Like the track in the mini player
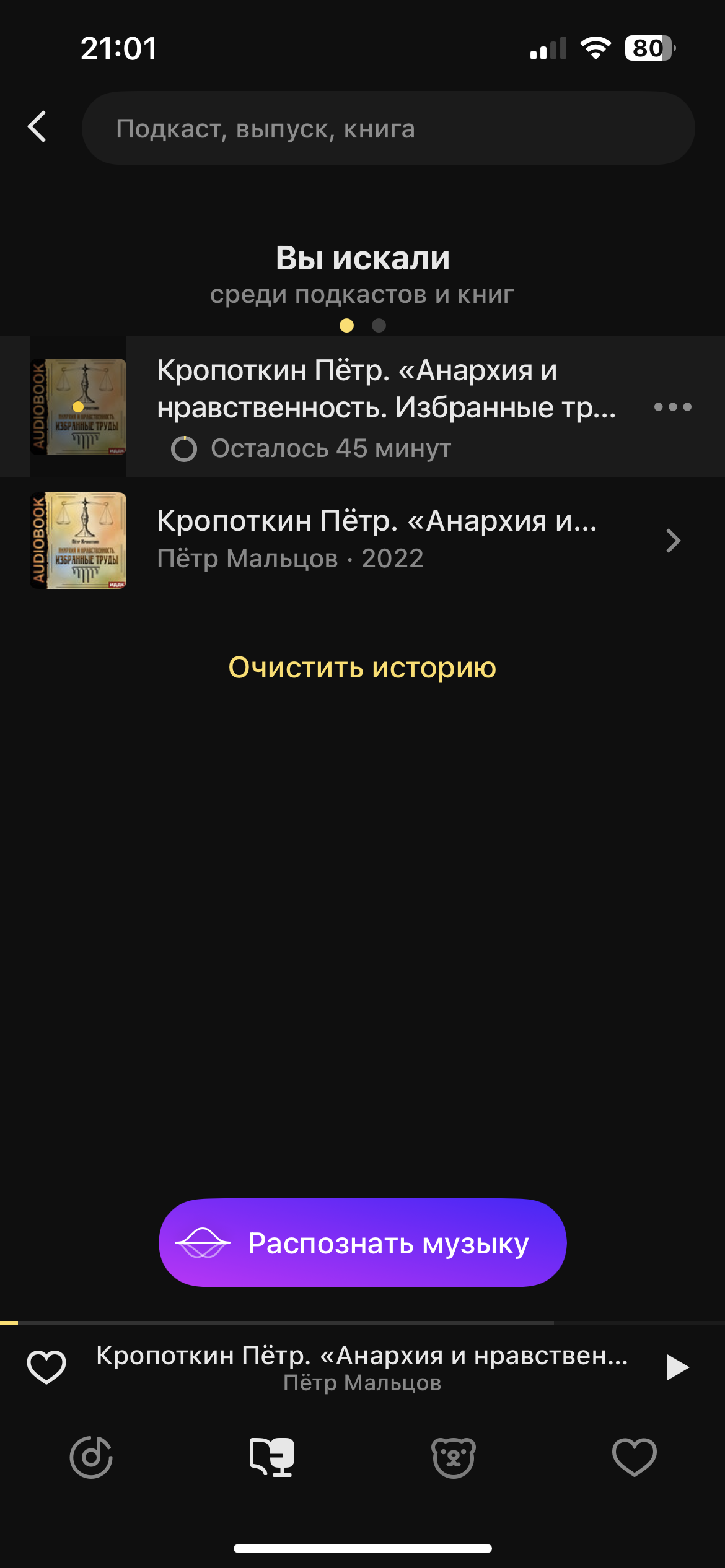Screen dimensions: 725x1568 click(46, 1367)
